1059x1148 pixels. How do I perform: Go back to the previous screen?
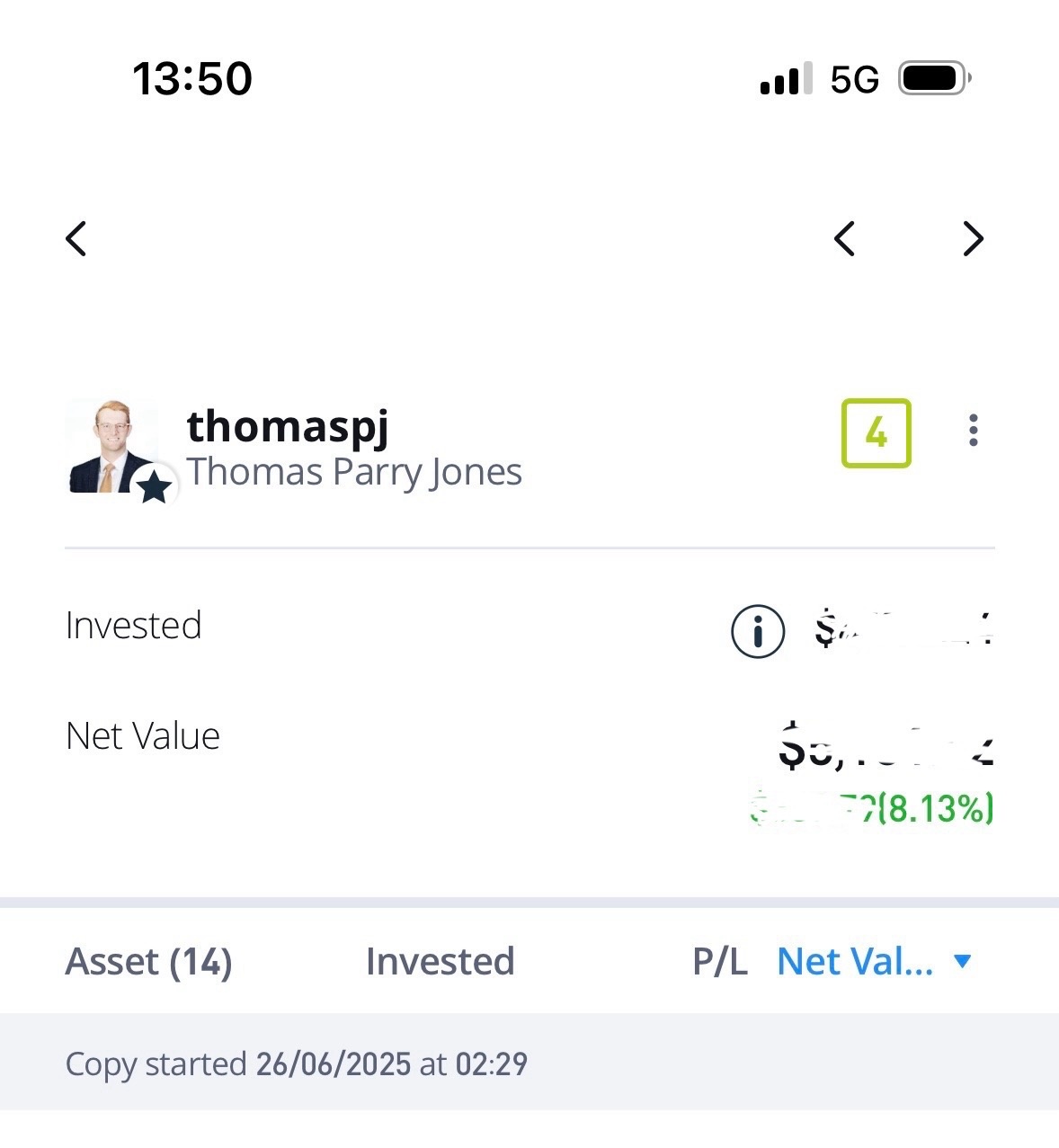[77, 239]
